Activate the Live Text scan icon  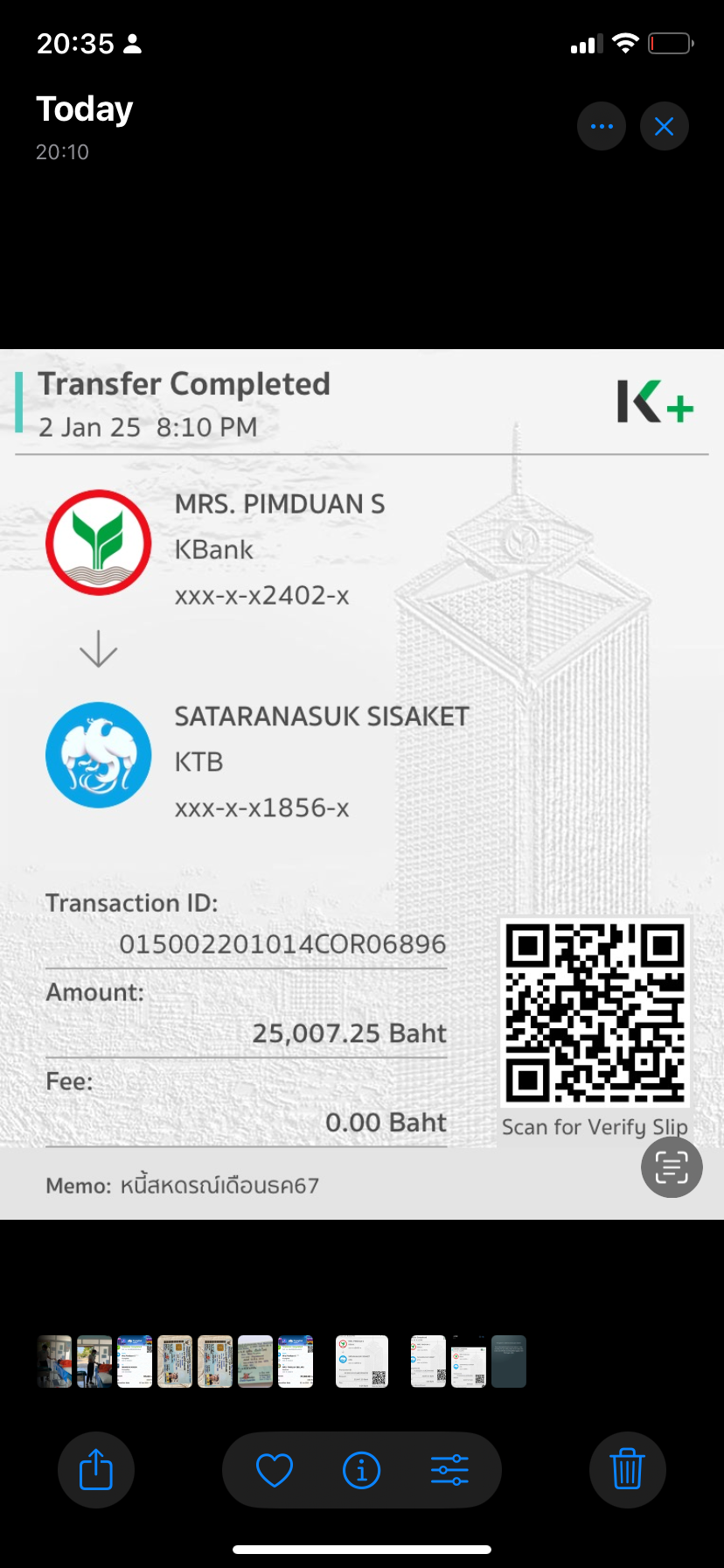[672, 1167]
